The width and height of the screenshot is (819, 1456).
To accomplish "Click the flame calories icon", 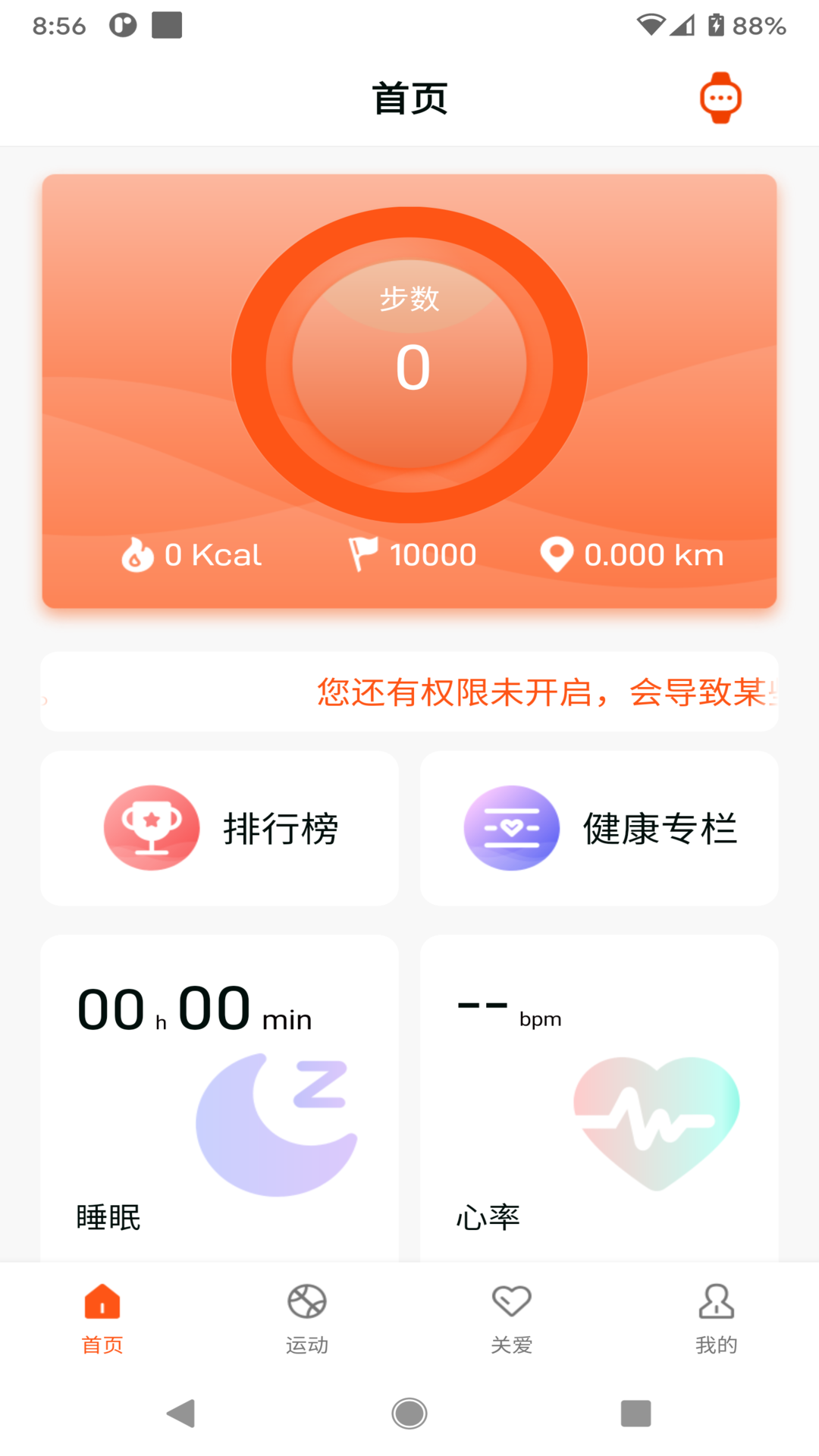I will [136, 554].
